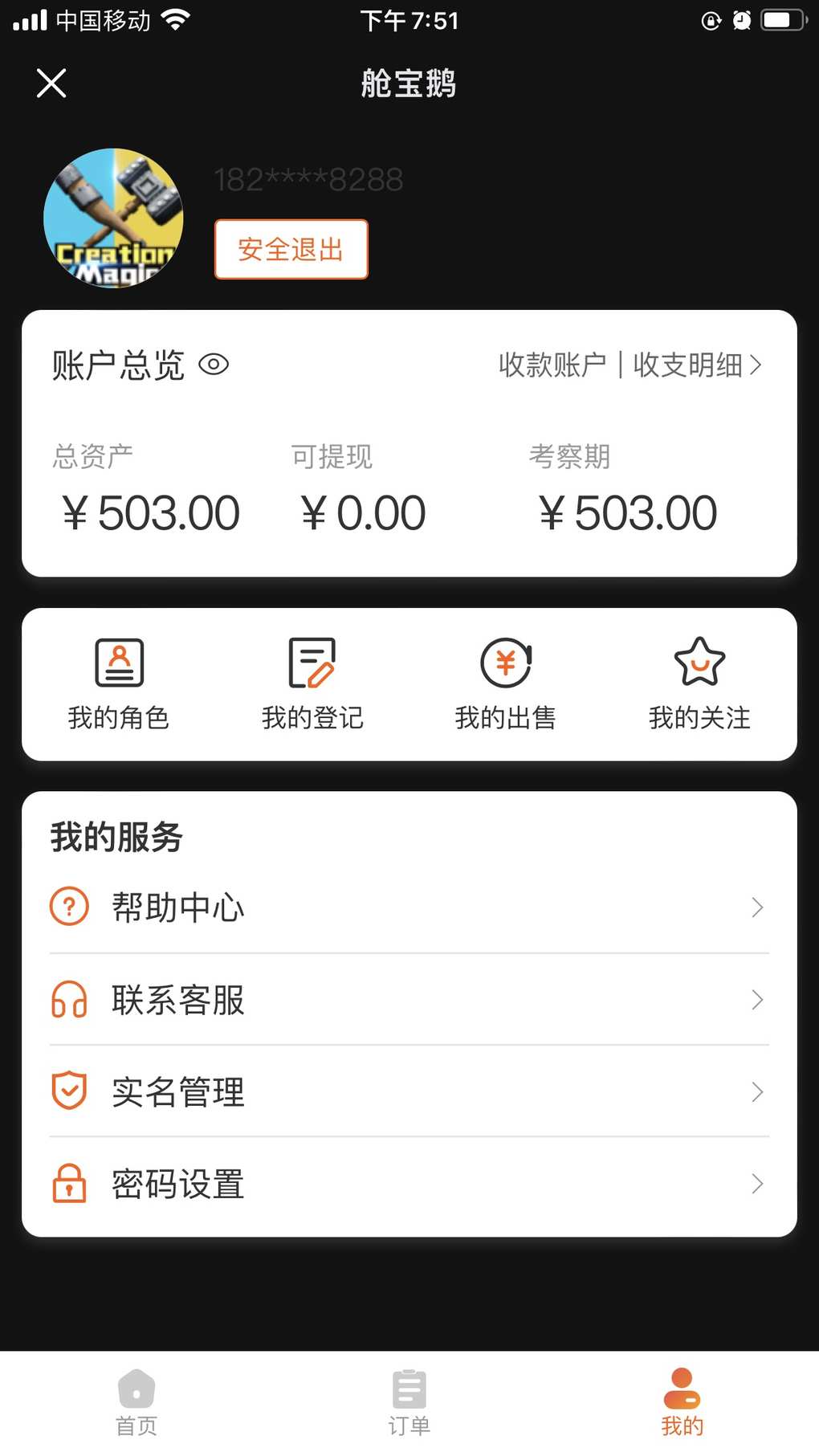Screen dimensions: 819x1456
Task: Open 实名管理 identity settings
Action: 409,1092
